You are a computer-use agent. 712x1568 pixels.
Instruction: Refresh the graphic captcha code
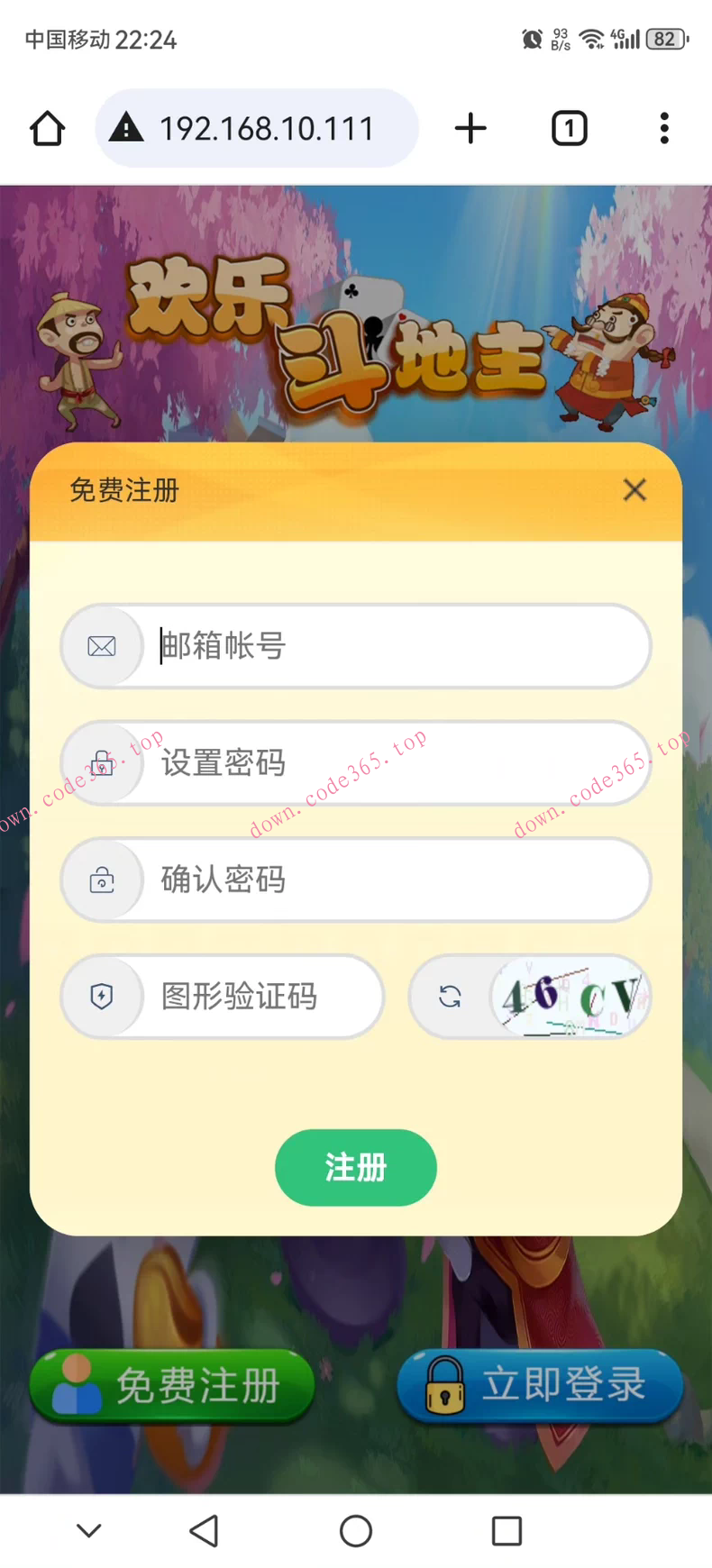point(449,998)
